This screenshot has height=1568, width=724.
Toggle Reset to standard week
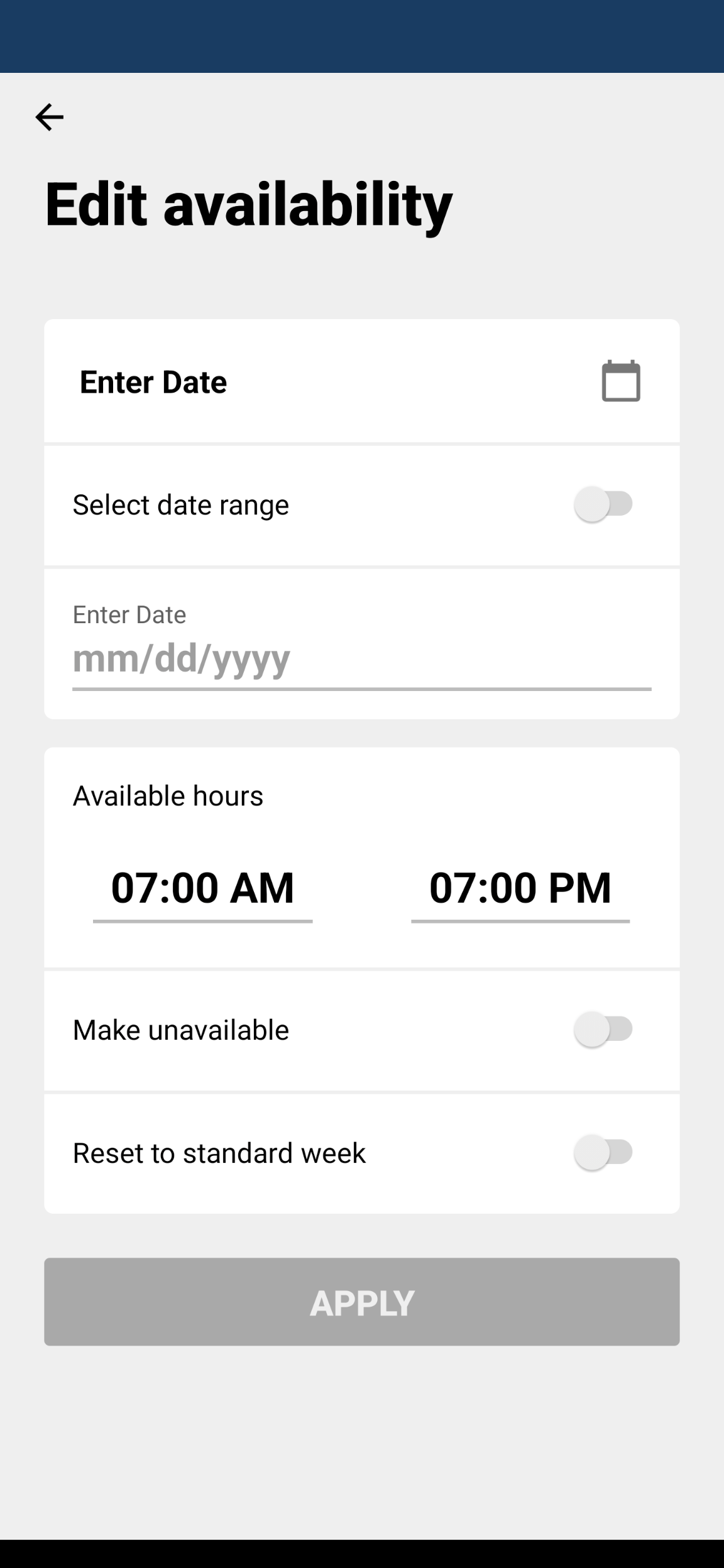click(x=603, y=1152)
